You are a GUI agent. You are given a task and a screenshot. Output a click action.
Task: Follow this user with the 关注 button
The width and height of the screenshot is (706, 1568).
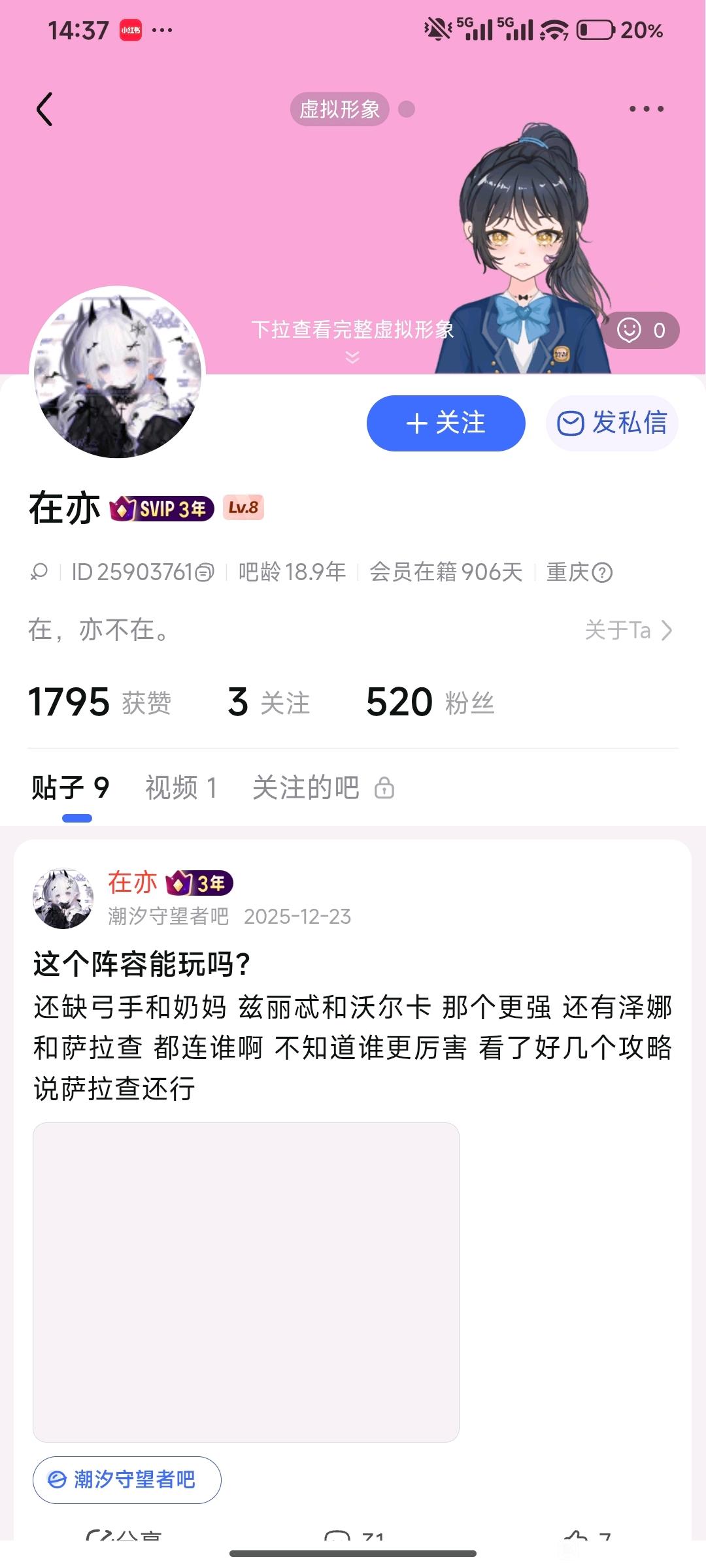446,423
